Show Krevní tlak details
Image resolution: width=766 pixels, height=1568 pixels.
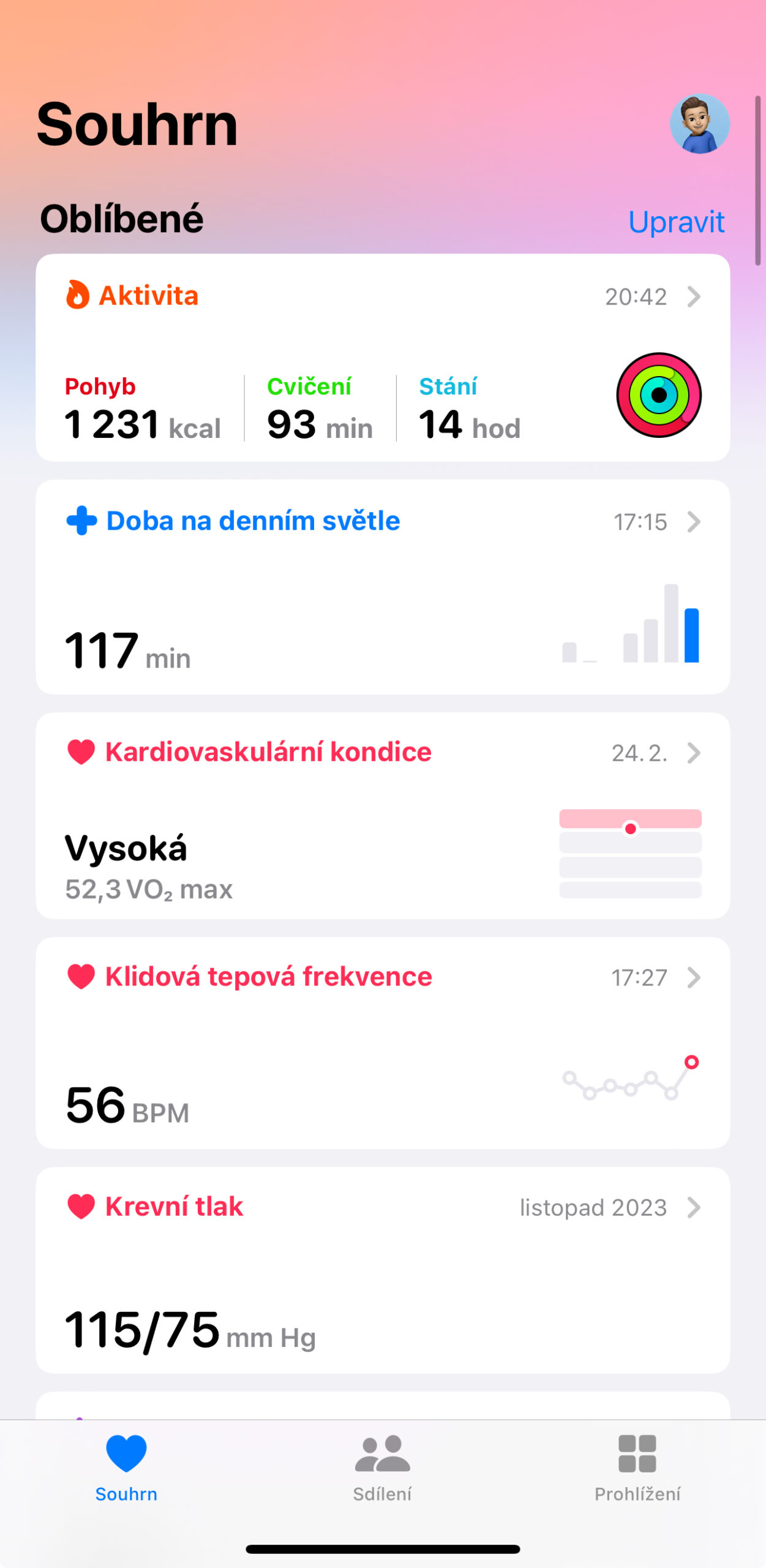(383, 1269)
